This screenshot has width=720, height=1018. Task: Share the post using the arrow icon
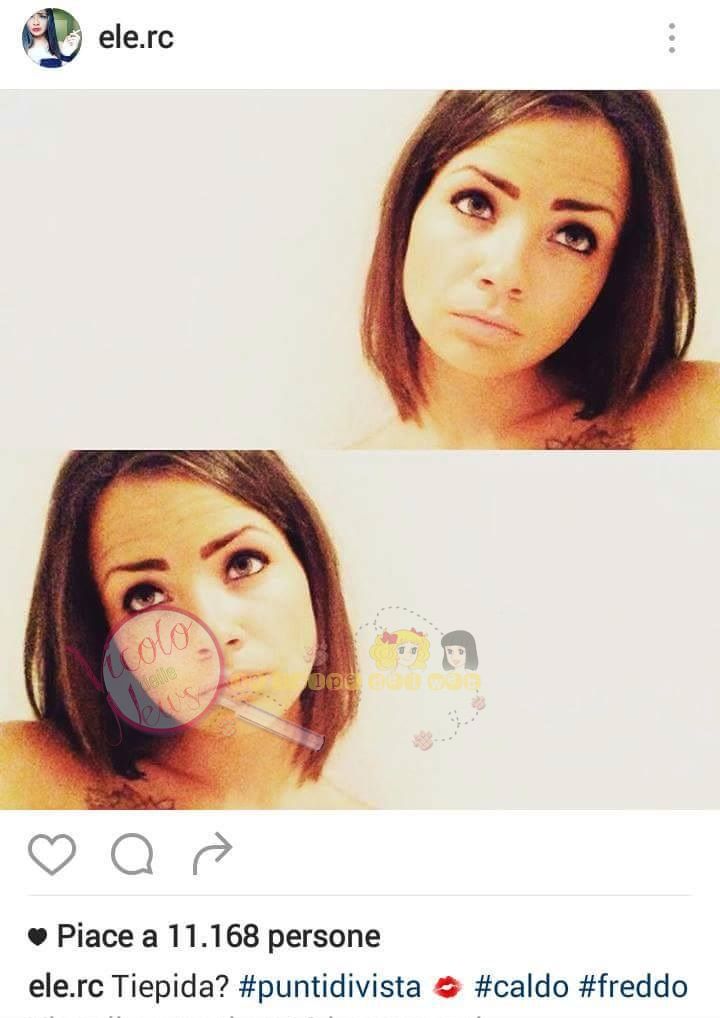(x=212, y=853)
